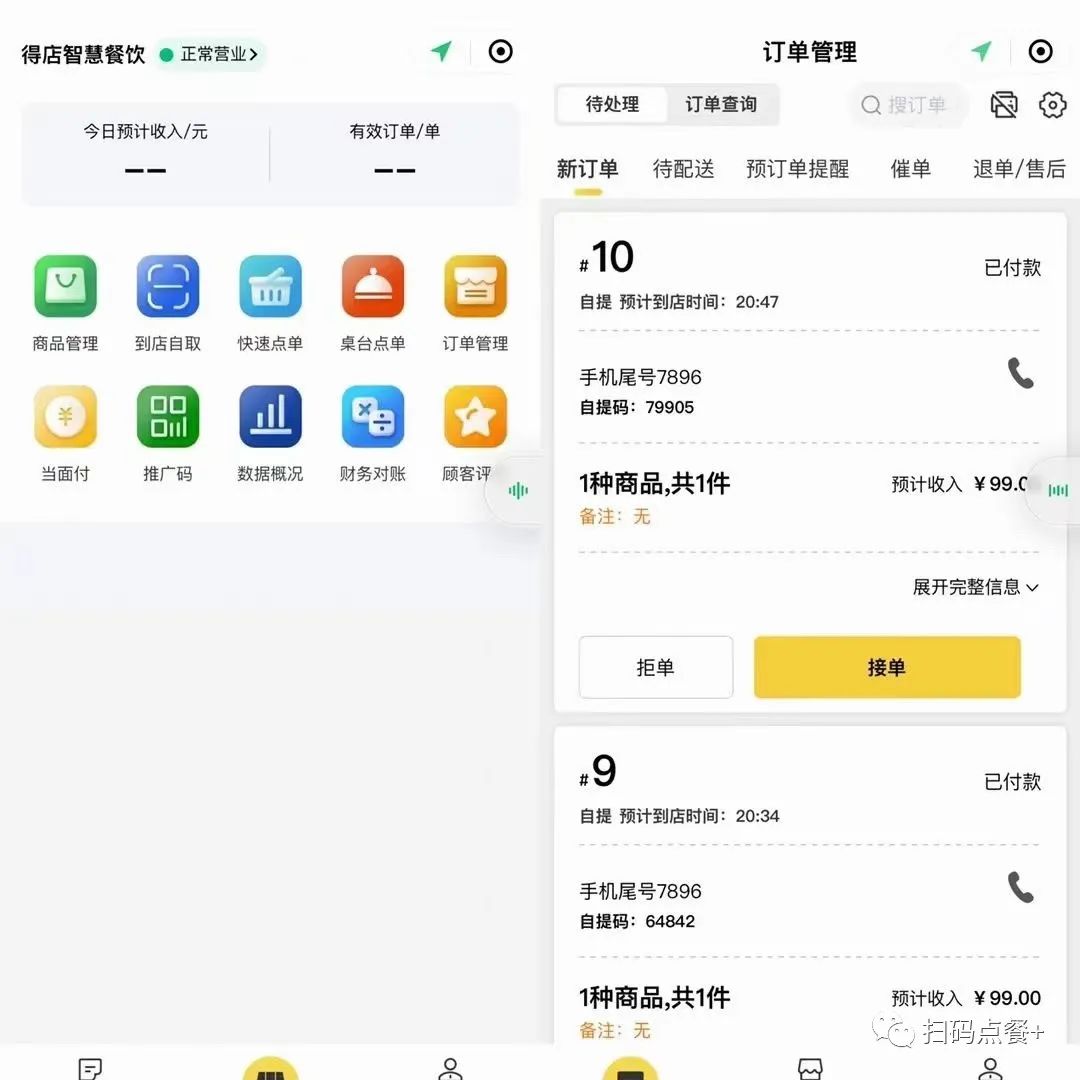This screenshot has height=1080, width=1080.
Task: Accept order #10 with 接单
Action: (x=887, y=667)
